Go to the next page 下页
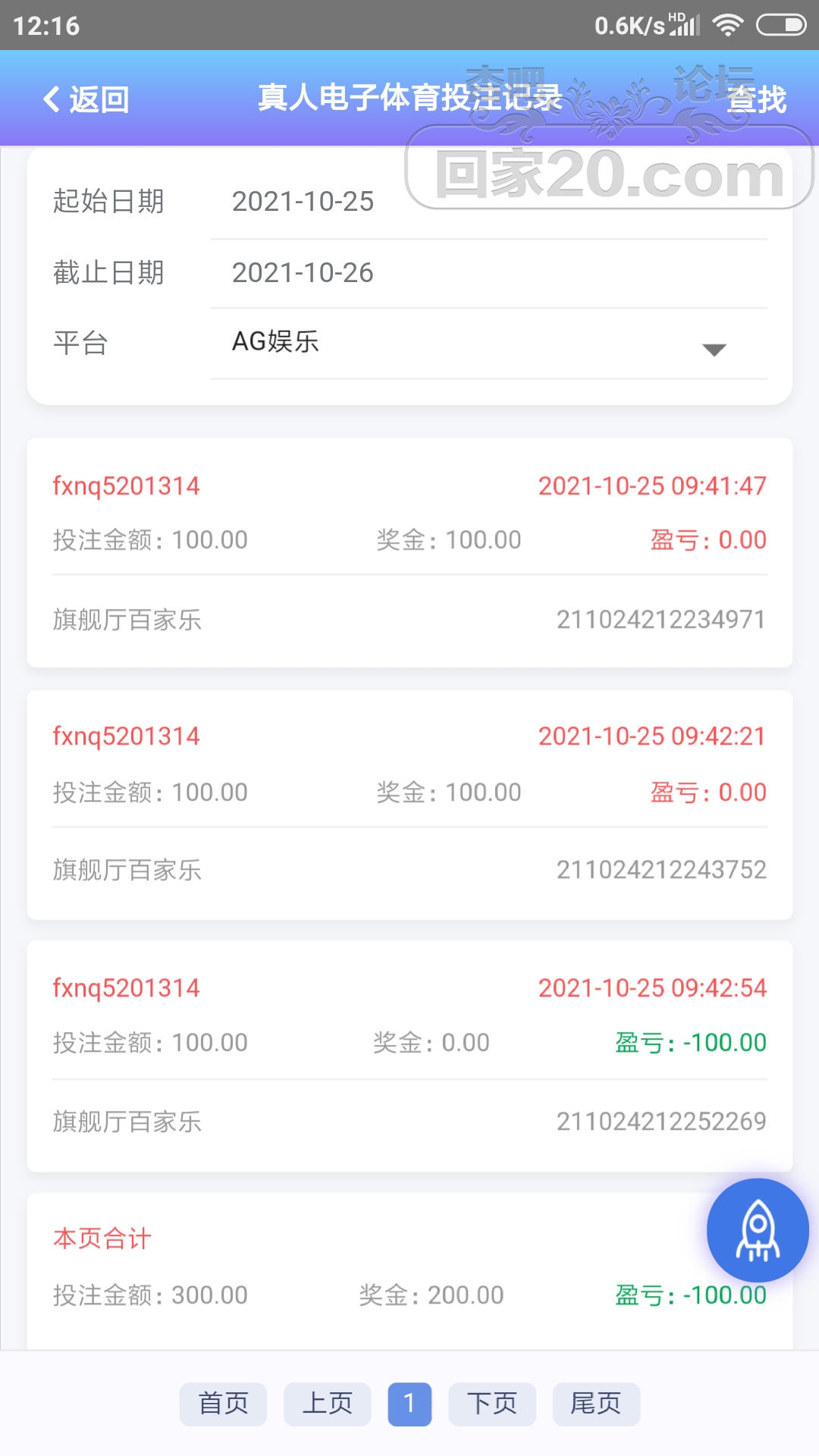 click(x=492, y=1404)
